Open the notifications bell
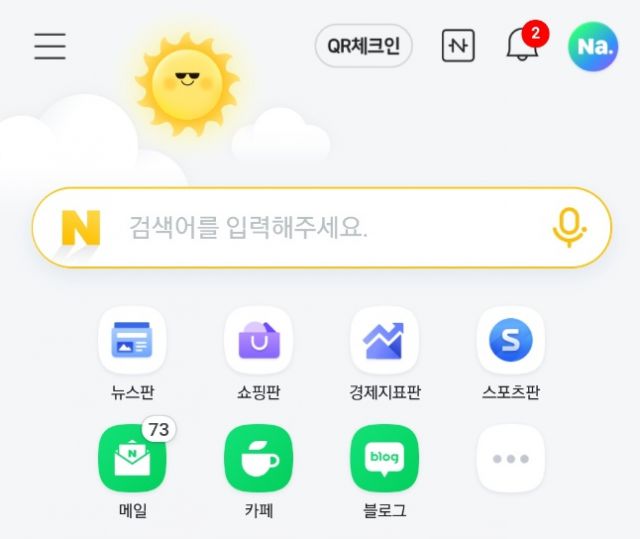This screenshot has width=640, height=539. tap(523, 46)
